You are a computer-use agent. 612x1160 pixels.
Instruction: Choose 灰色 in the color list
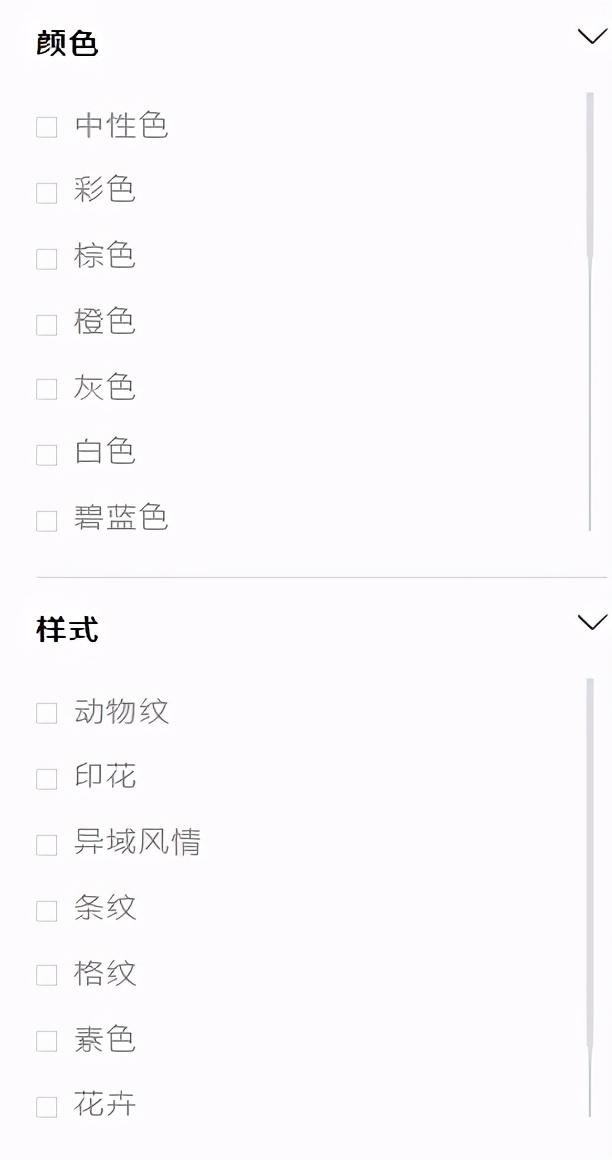[x=47, y=389]
